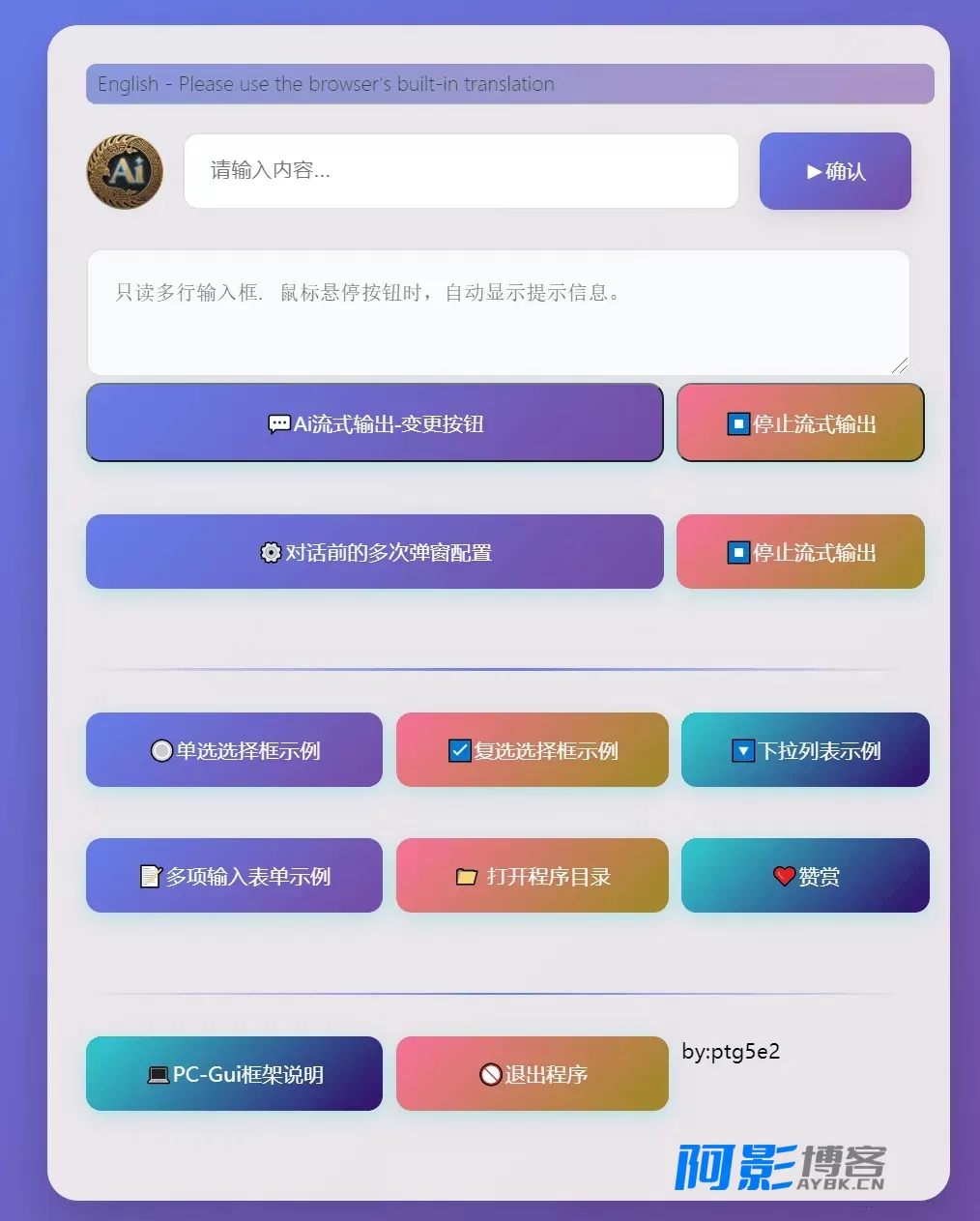Screen dimensions: 980x1221
Task: Click the checkbox icon on 复选选择框示例 button
Action: 458,749
